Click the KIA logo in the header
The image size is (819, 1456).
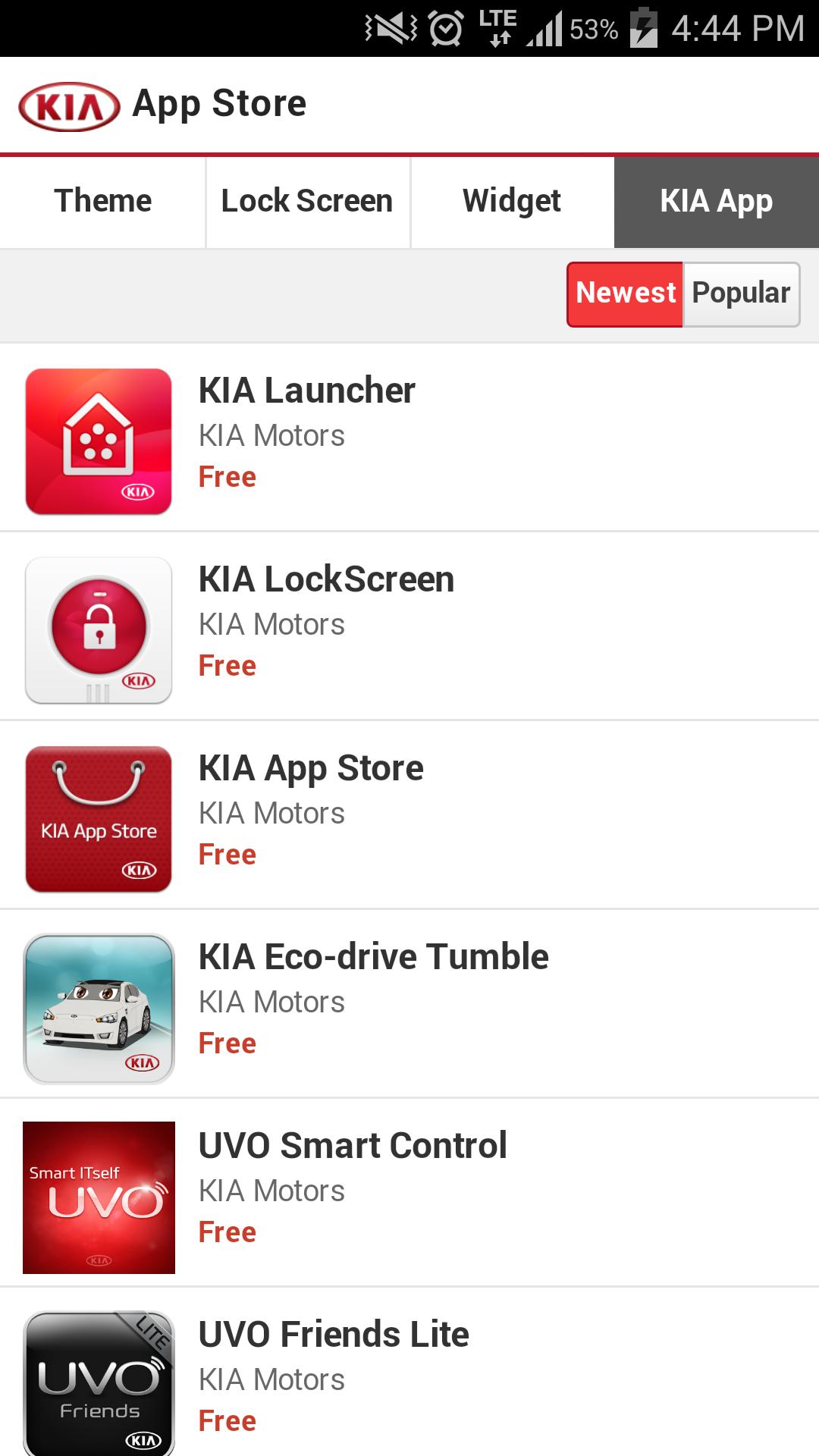tap(67, 104)
